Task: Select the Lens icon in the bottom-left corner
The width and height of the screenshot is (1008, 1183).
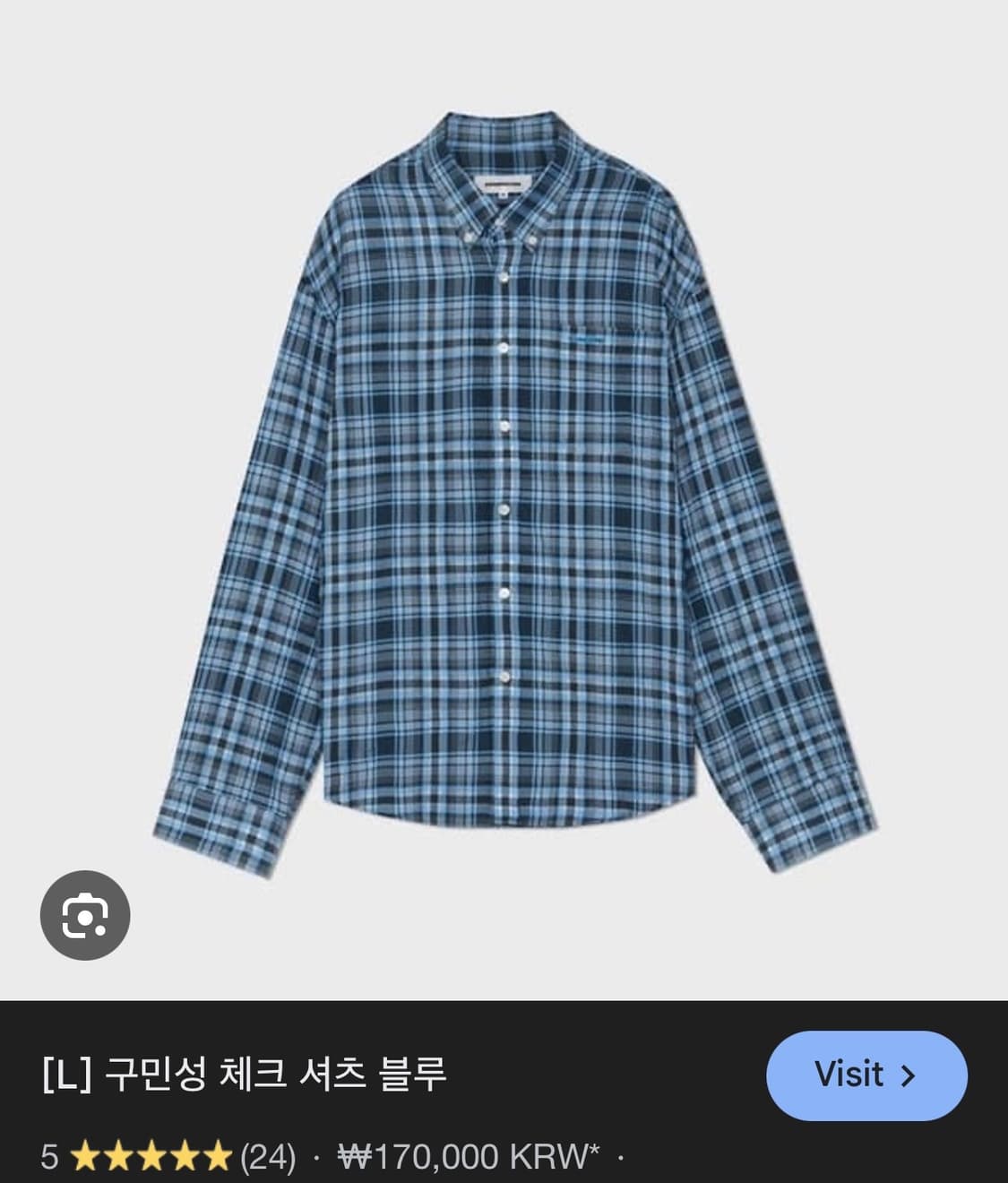Action: (x=85, y=916)
